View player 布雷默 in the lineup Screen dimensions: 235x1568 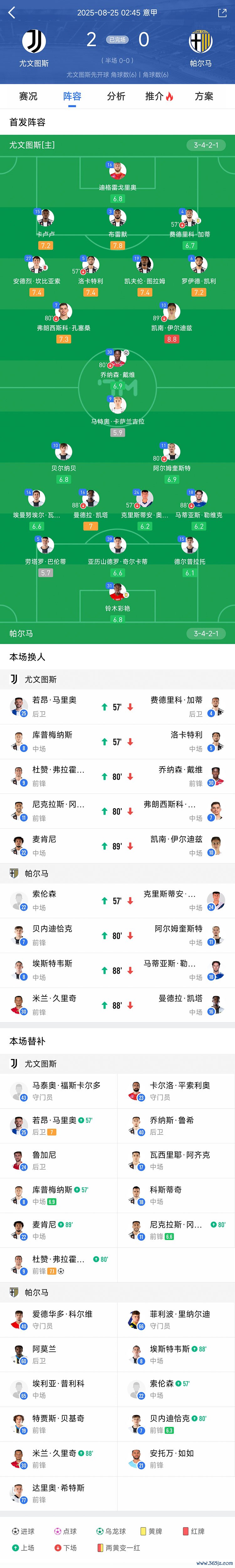(118, 219)
